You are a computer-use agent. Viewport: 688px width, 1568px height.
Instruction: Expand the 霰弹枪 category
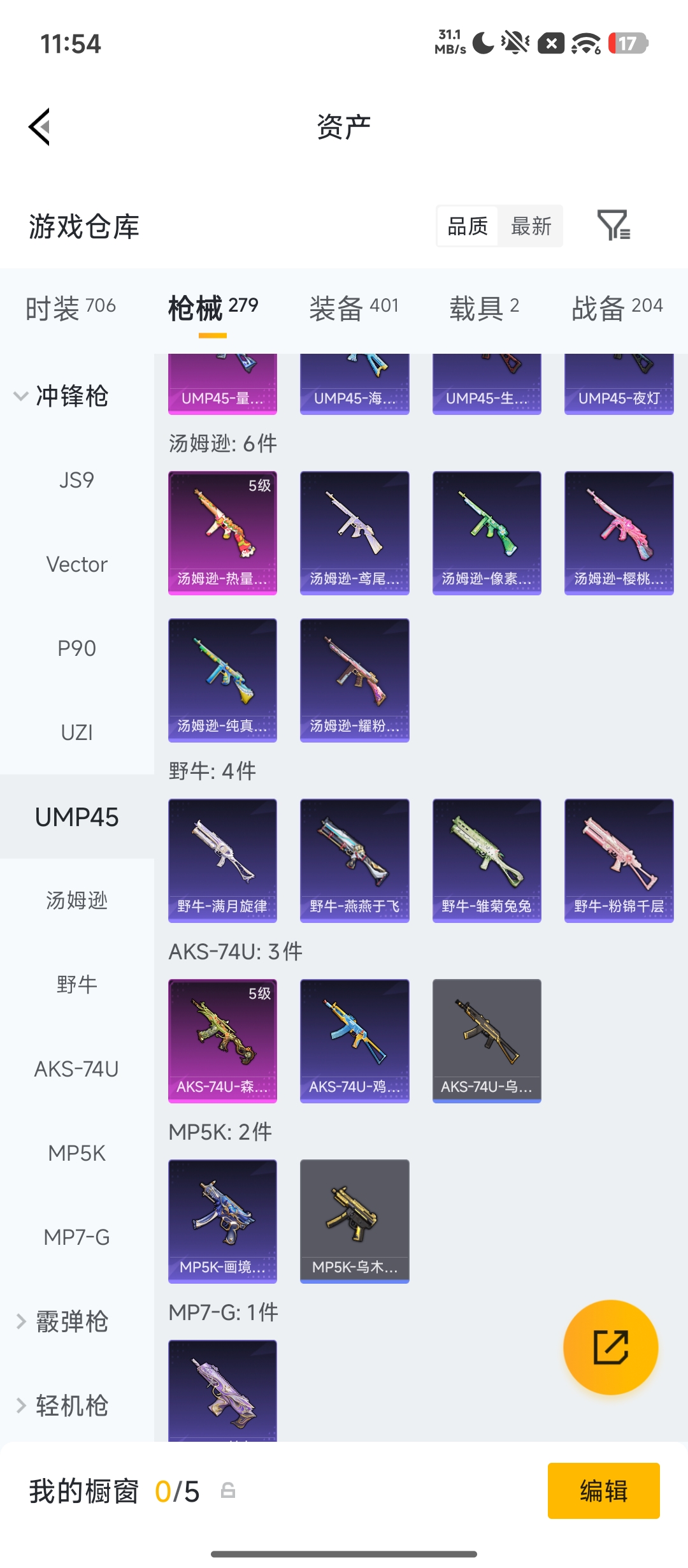click(x=62, y=1321)
